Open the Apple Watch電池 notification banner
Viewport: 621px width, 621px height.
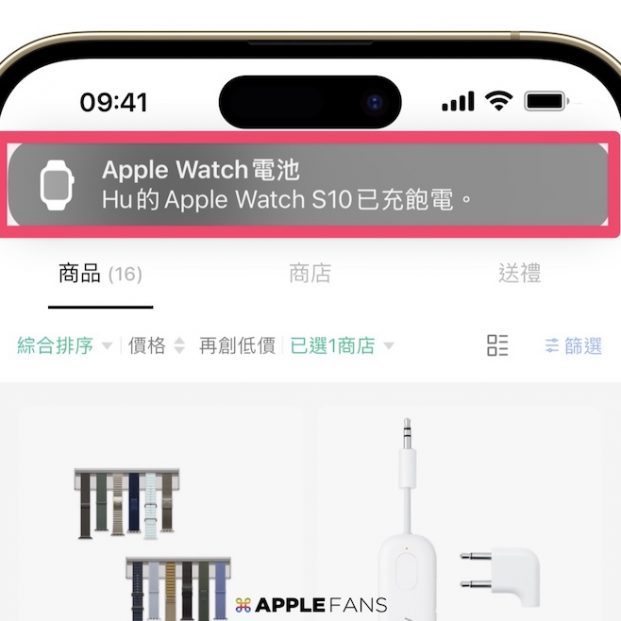coord(310,184)
